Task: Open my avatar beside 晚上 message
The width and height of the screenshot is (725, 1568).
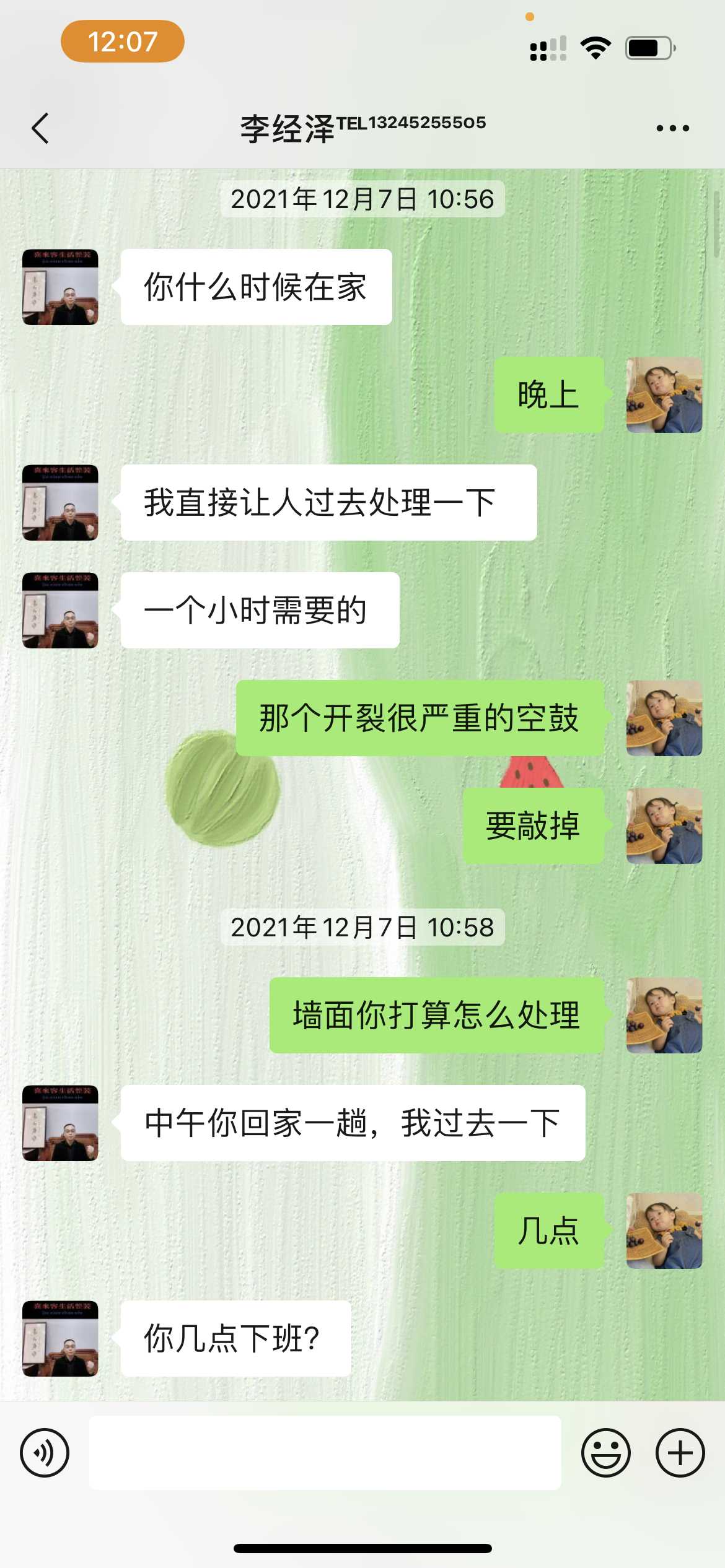Action: pyautogui.click(x=664, y=395)
